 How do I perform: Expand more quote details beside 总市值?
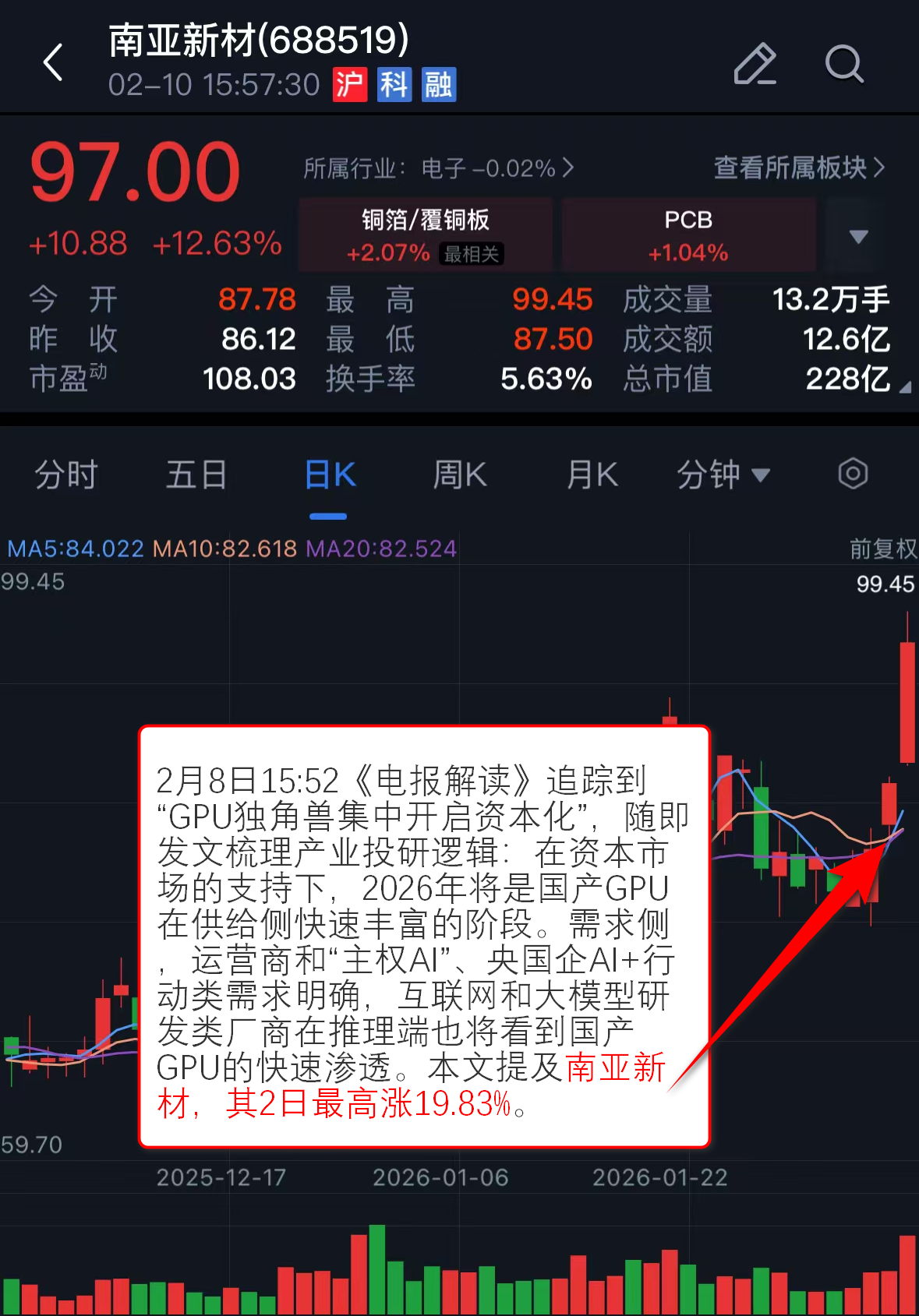tap(904, 386)
